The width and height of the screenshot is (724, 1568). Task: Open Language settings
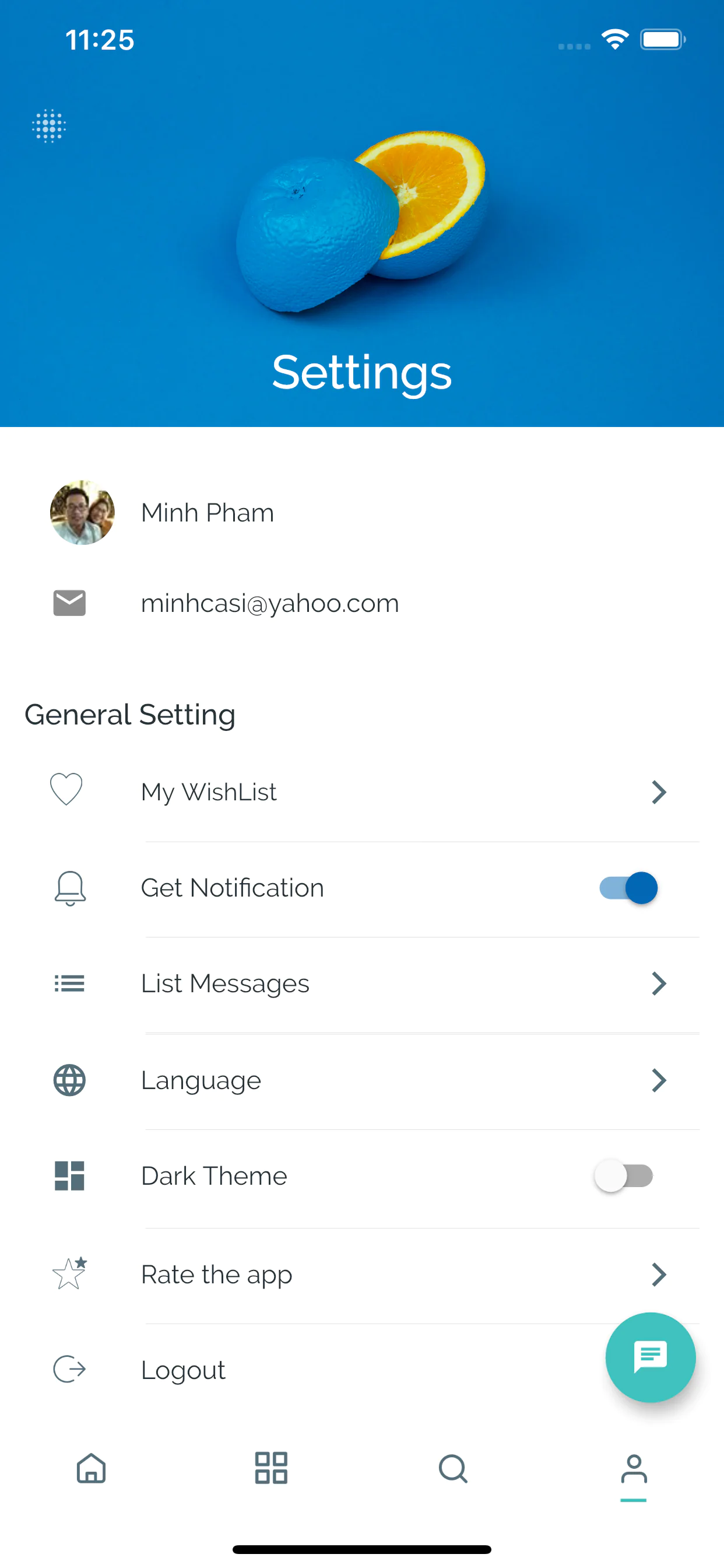click(361, 1080)
